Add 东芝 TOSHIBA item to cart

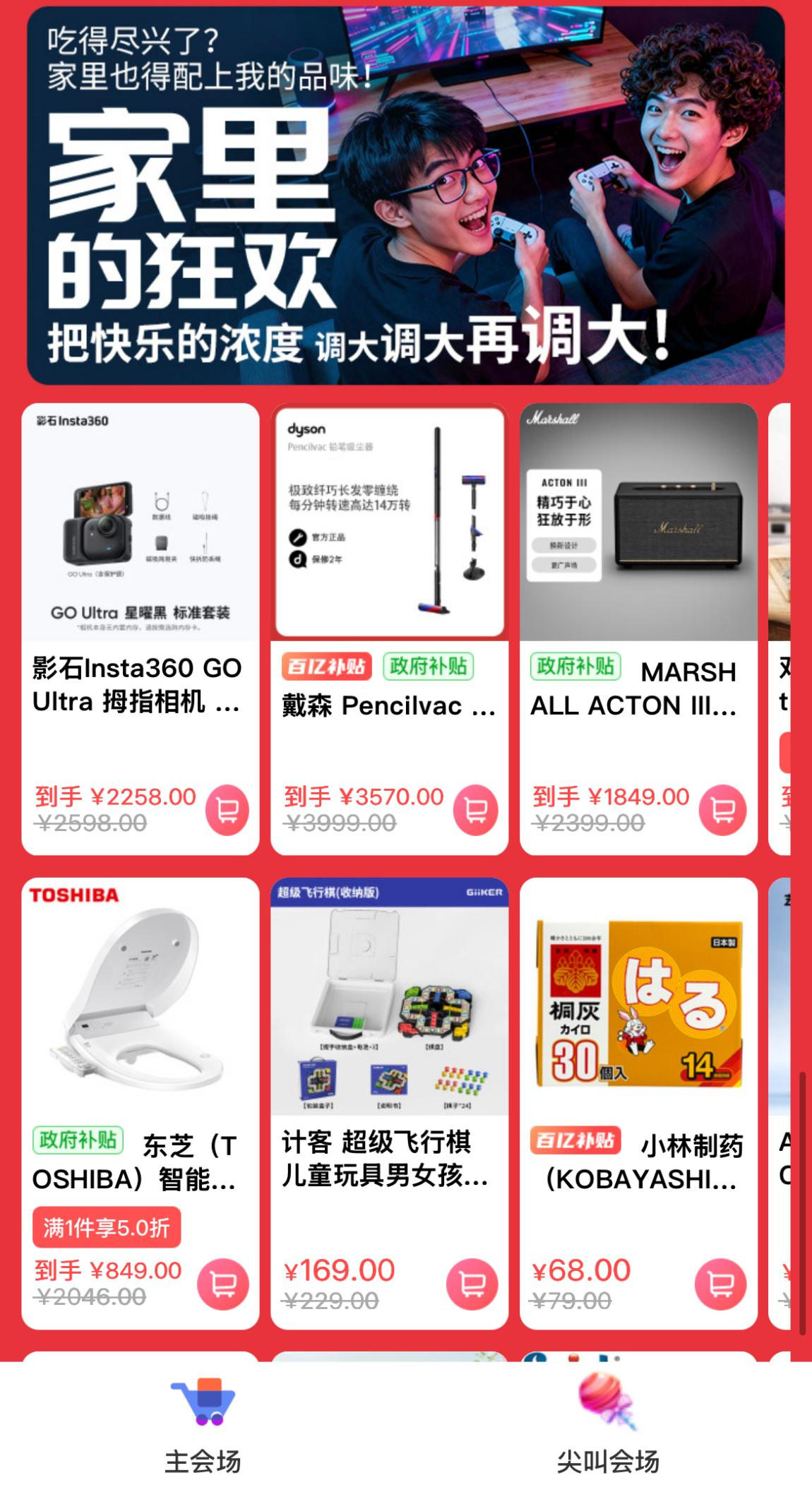[x=223, y=1284]
